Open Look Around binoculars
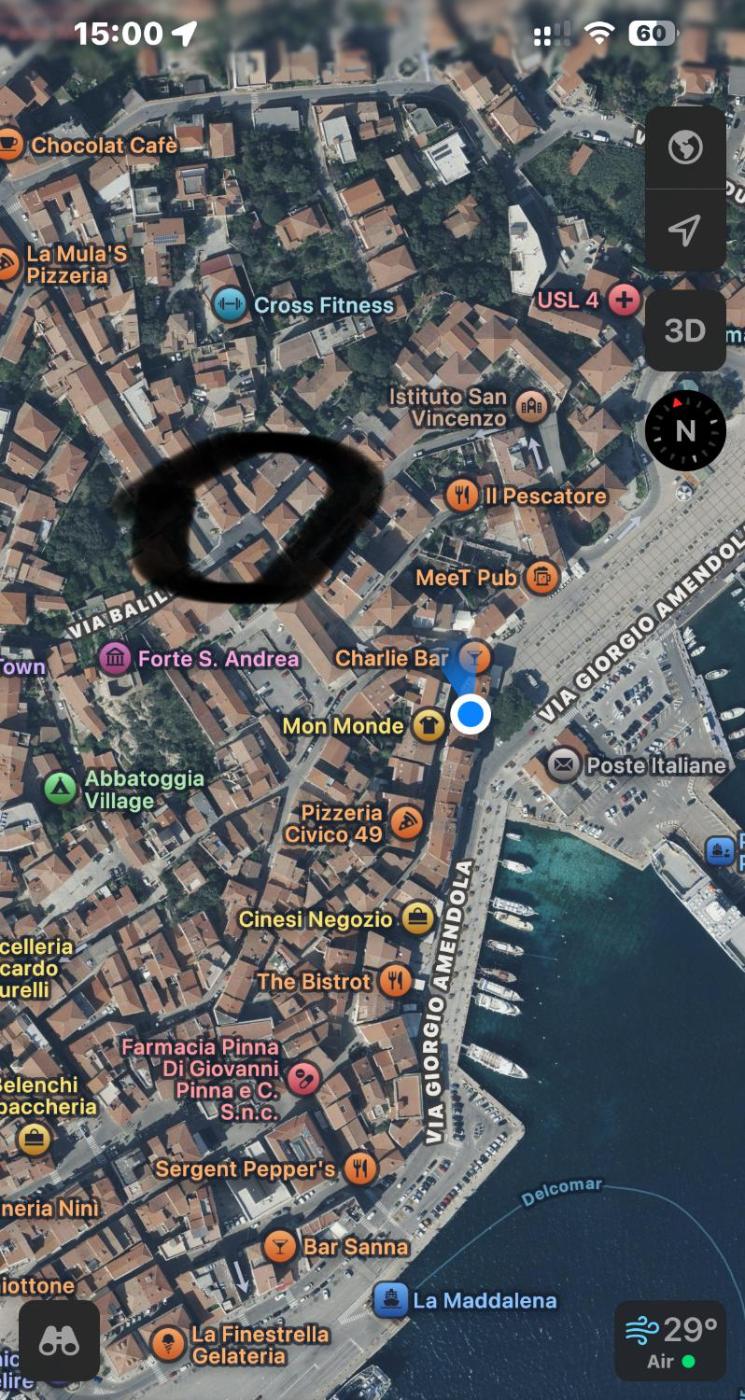This screenshot has width=745, height=1400. click(x=59, y=1341)
